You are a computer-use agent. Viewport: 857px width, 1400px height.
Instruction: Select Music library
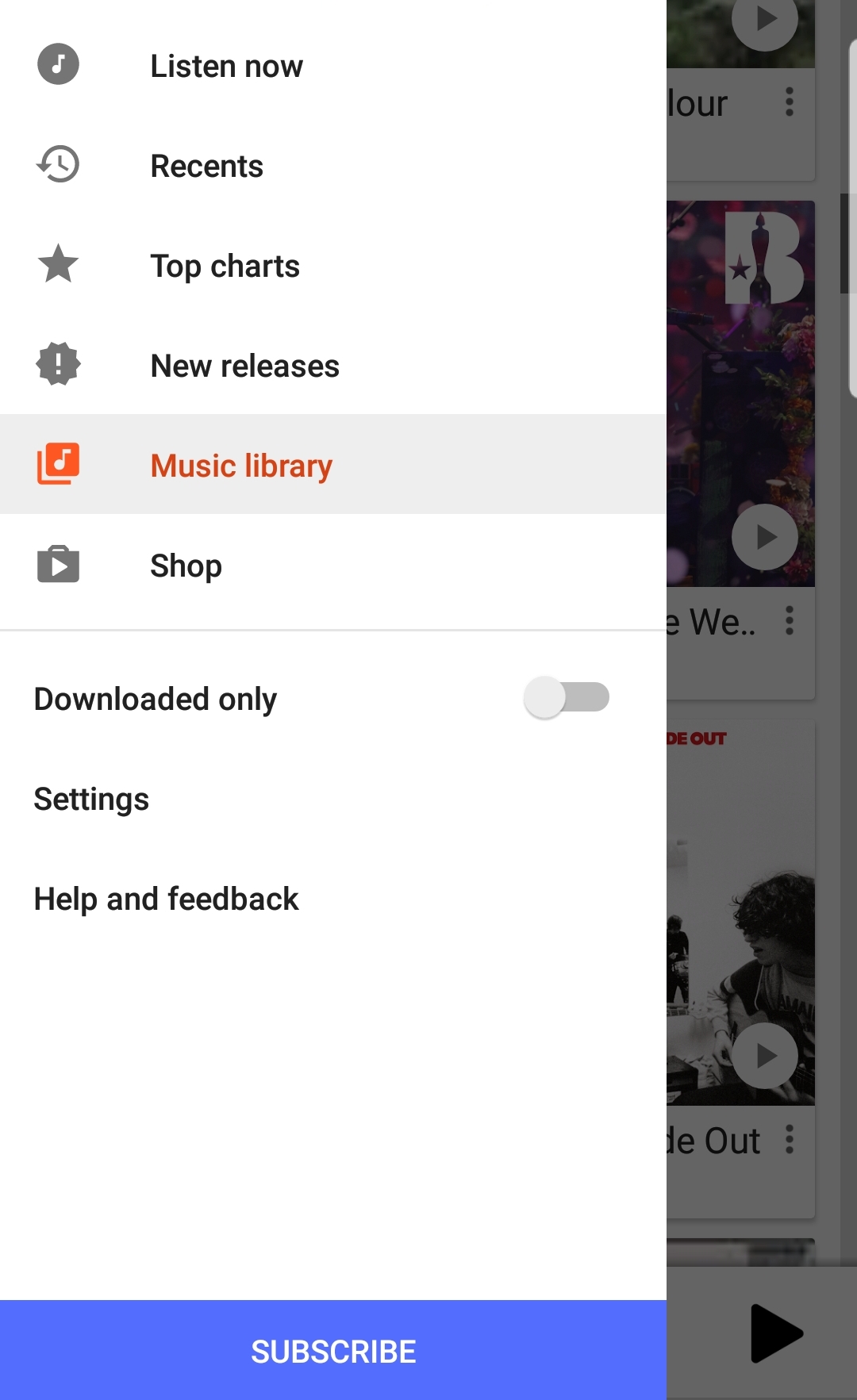[333, 464]
